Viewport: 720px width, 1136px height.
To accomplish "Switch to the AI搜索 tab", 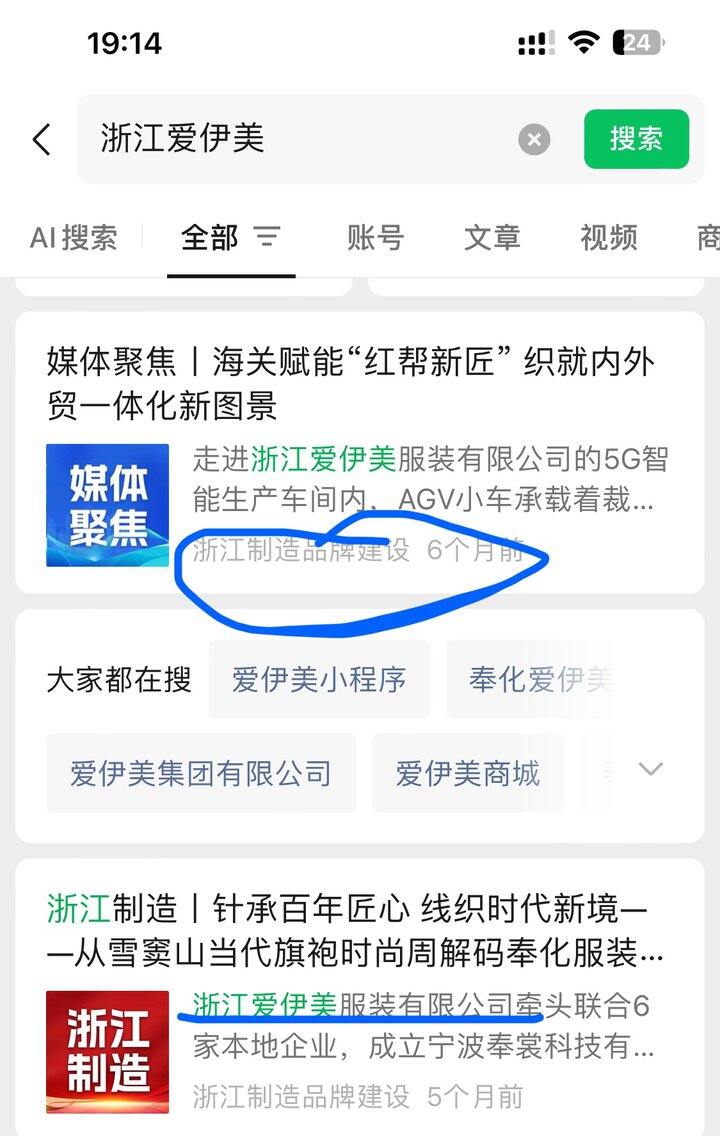I will tap(73, 238).
